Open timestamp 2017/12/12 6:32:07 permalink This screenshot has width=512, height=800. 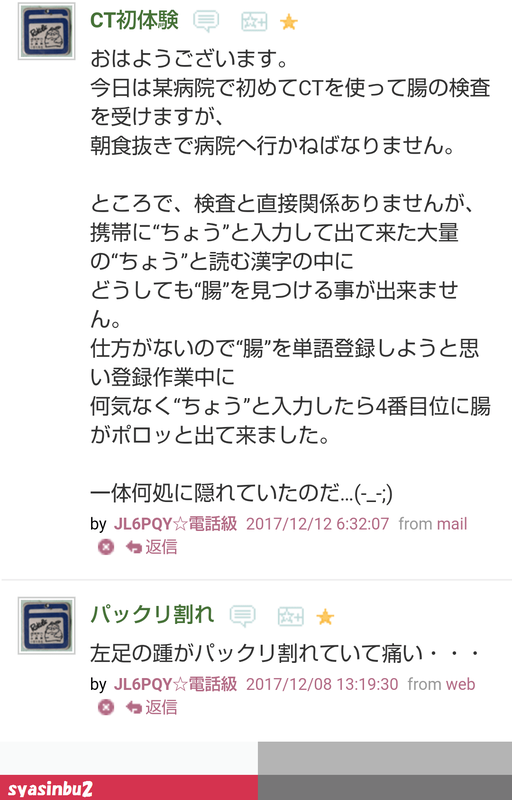point(317,523)
